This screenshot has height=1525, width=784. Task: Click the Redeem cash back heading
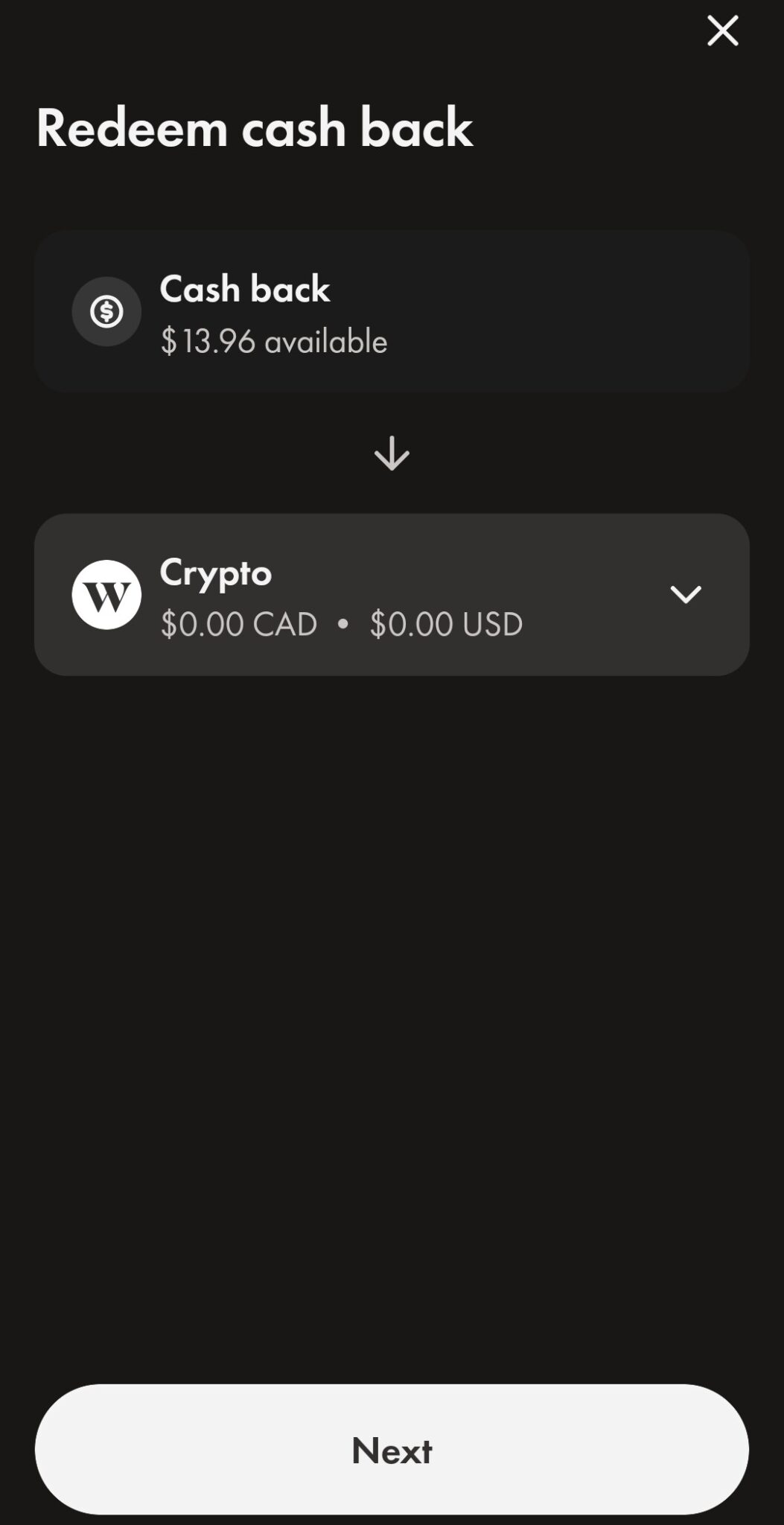(x=255, y=128)
